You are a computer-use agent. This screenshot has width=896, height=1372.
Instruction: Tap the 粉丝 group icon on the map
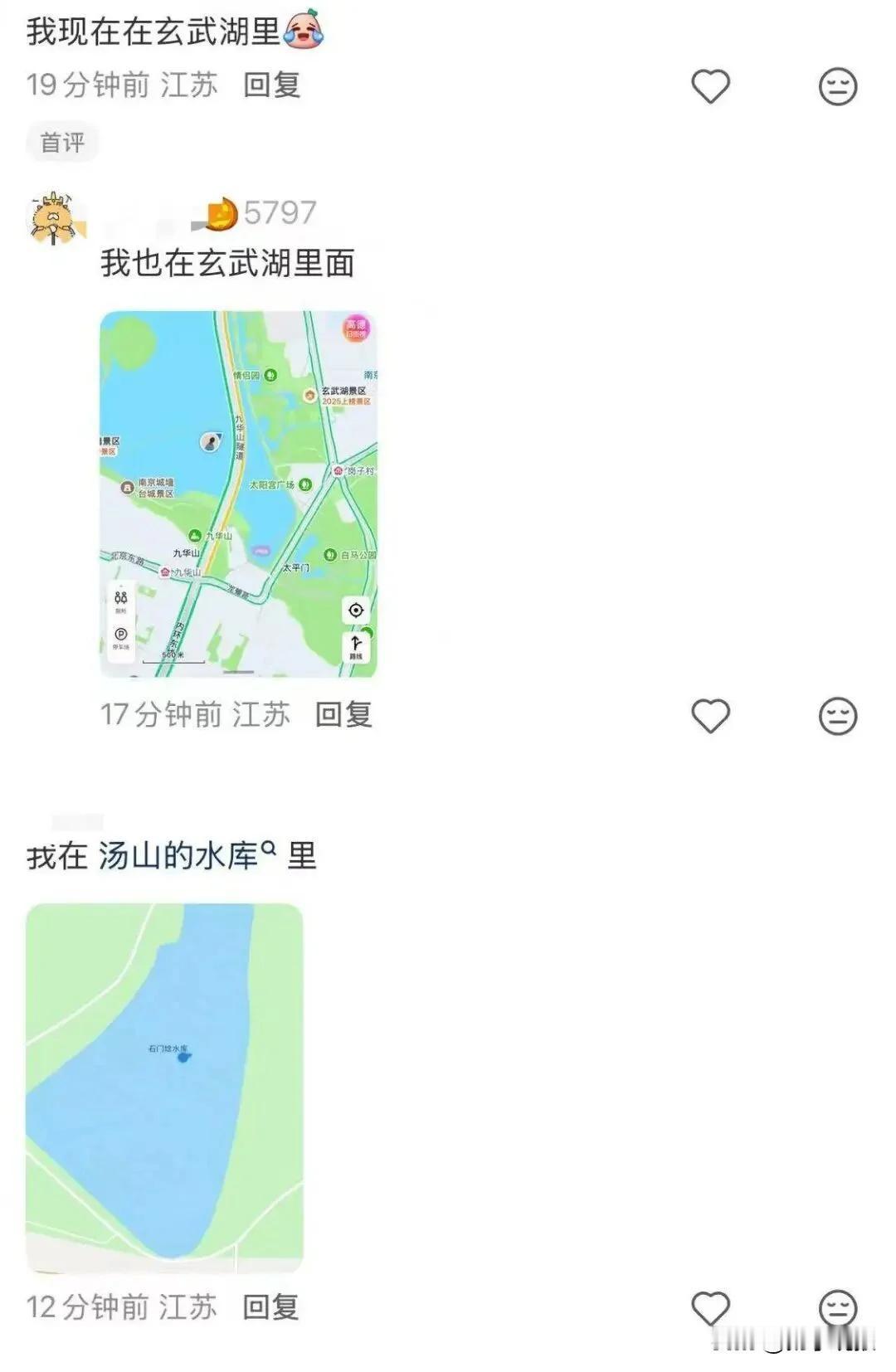coord(122,600)
